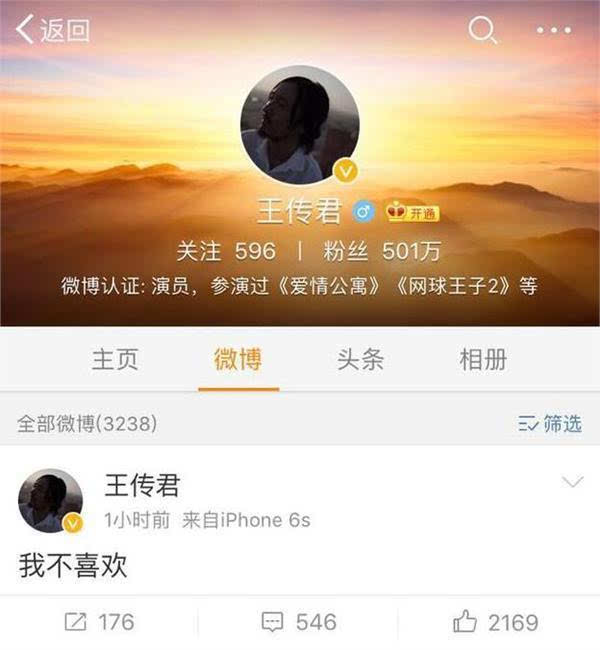Open the 相册 tab

(x=483, y=360)
